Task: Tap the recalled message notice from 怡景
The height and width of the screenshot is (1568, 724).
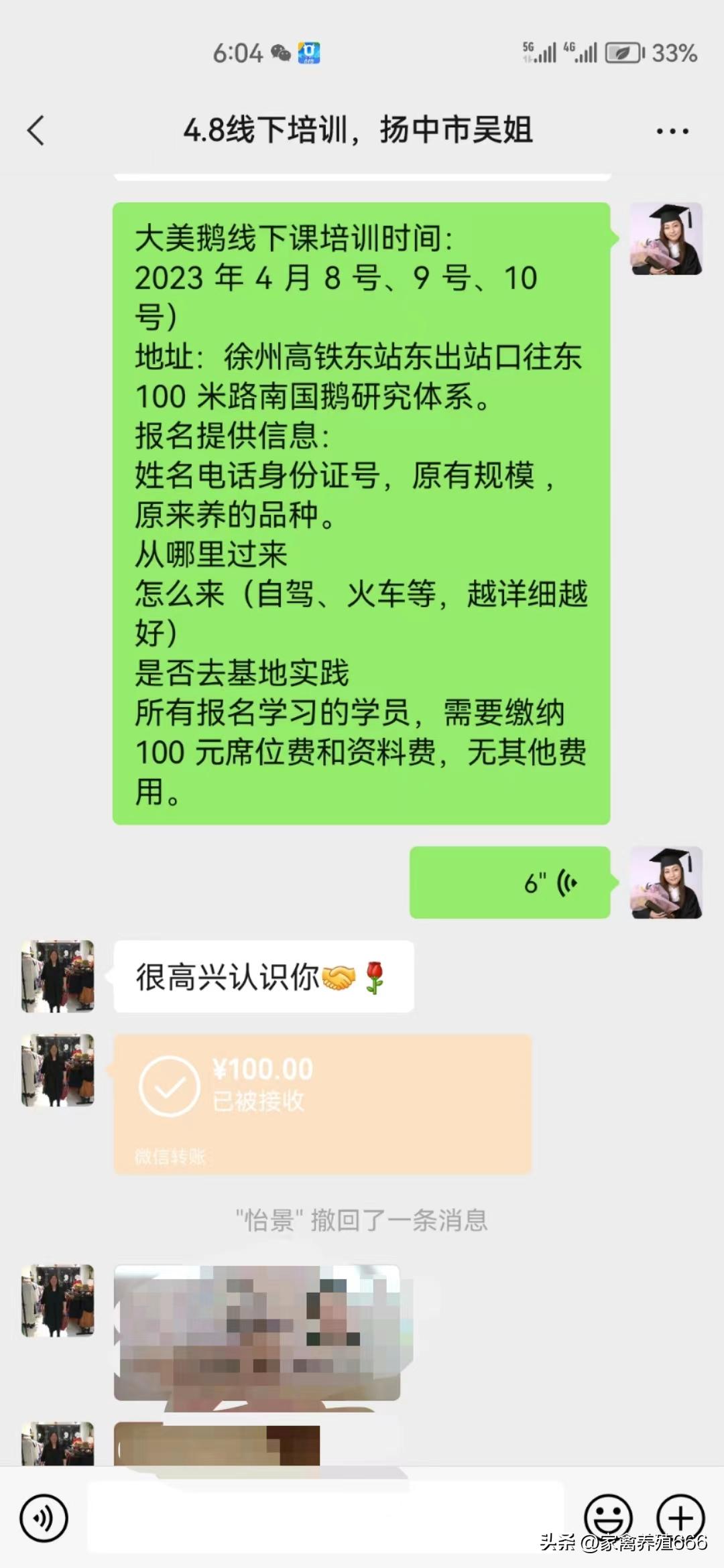Action: click(x=362, y=1218)
